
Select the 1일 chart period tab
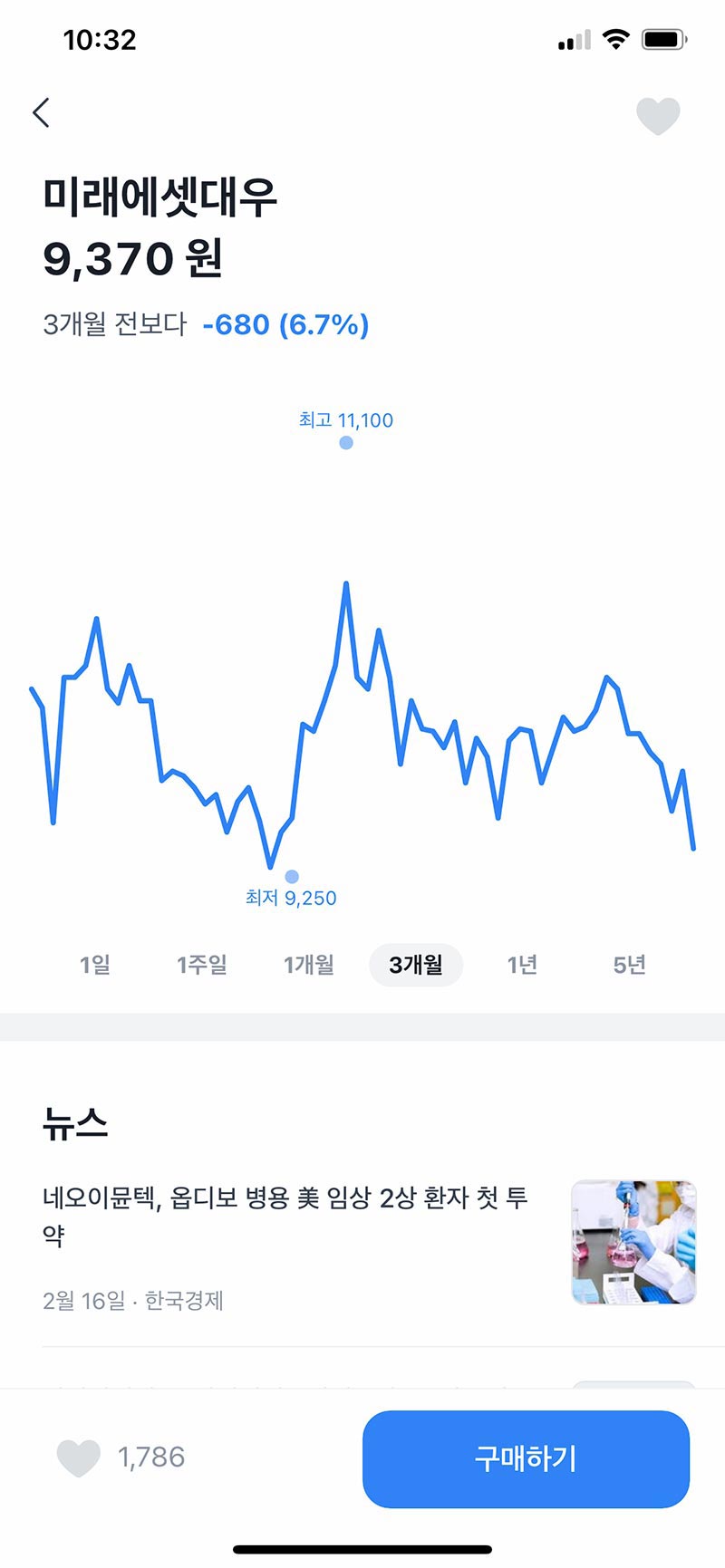(x=95, y=966)
